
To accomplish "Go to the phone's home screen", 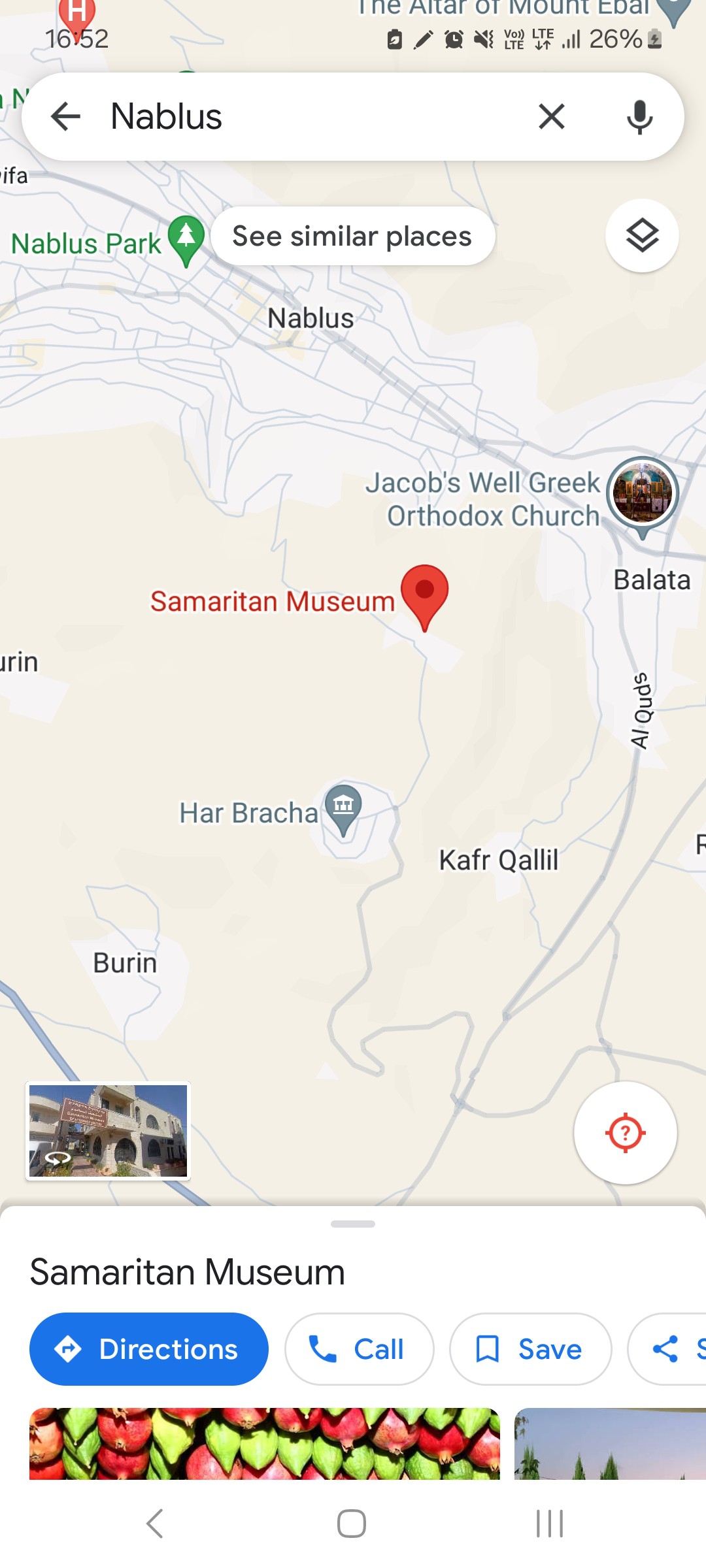I will tap(352, 1524).
